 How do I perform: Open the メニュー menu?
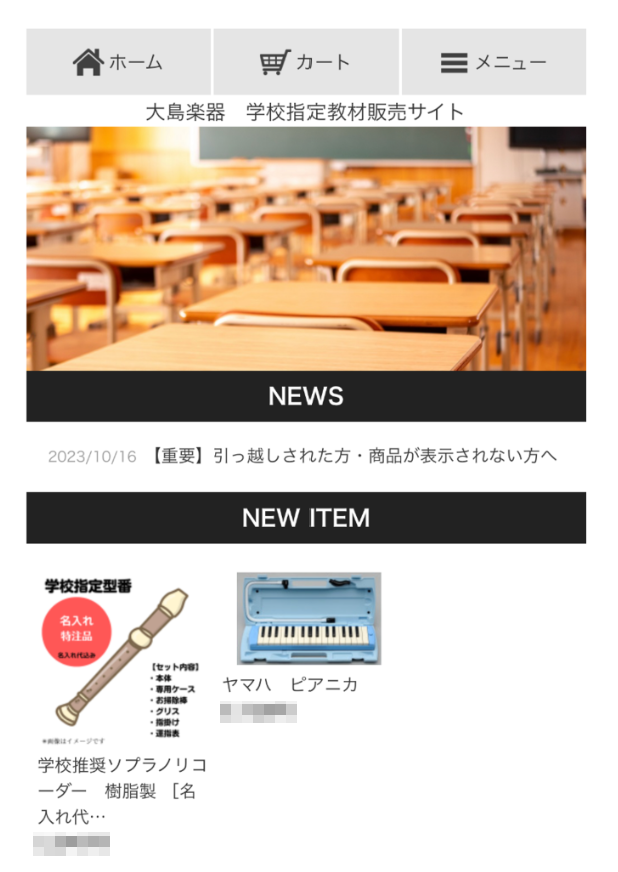click(x=494, y=62)
